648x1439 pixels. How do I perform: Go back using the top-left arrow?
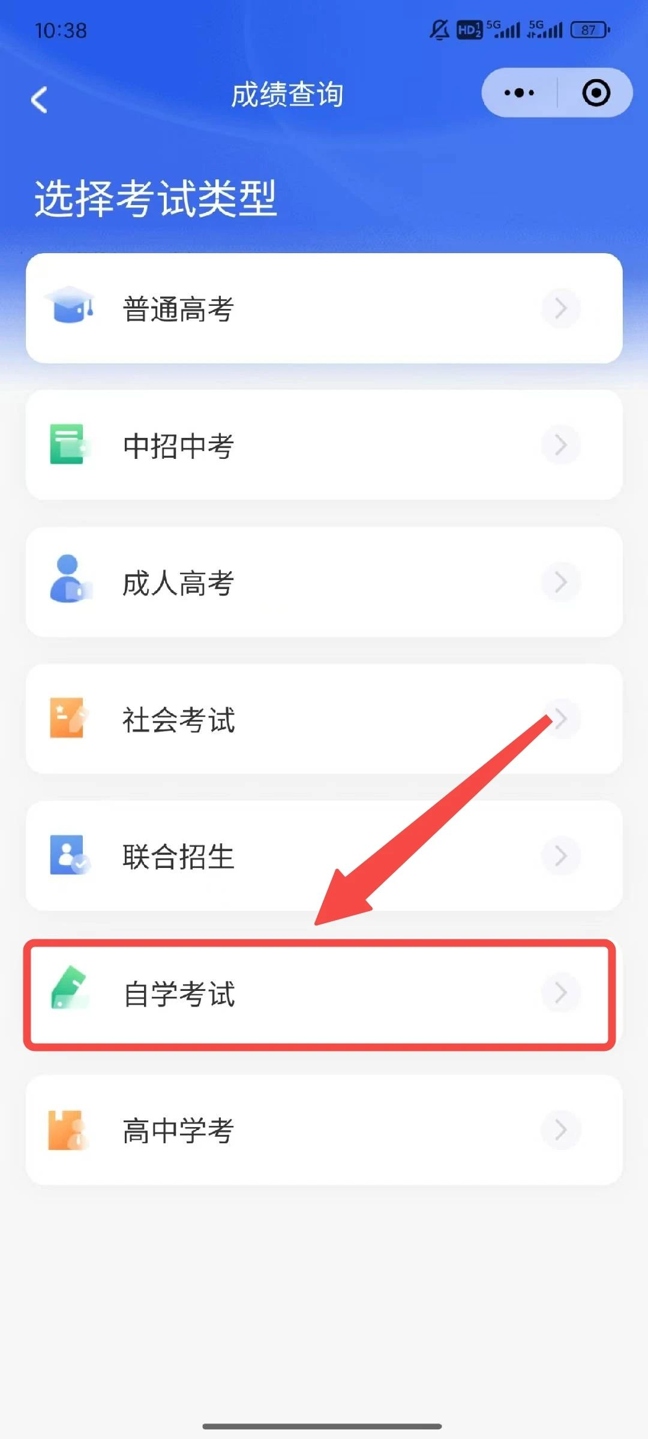pos(39,99)
